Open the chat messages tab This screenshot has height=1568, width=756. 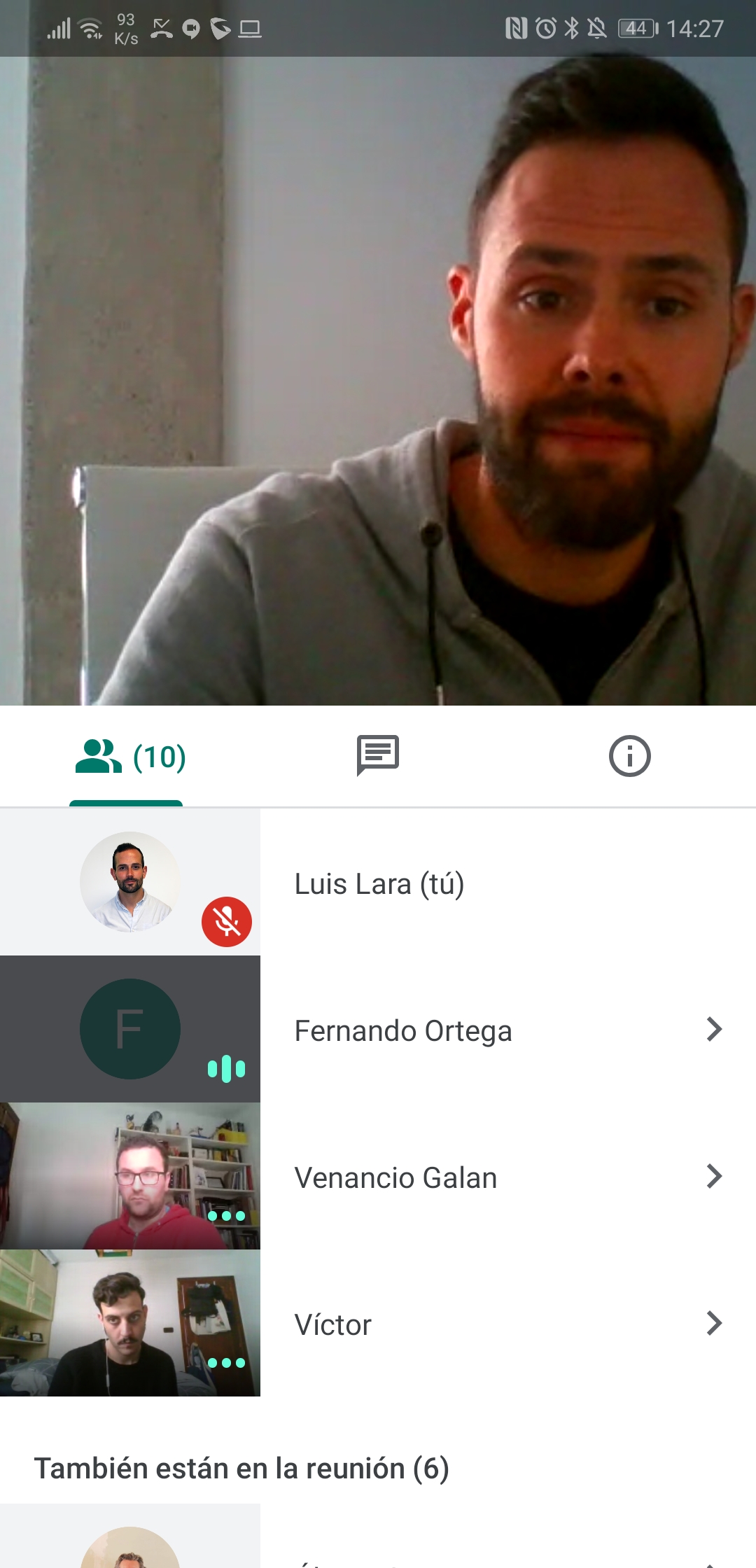(378, 756)
